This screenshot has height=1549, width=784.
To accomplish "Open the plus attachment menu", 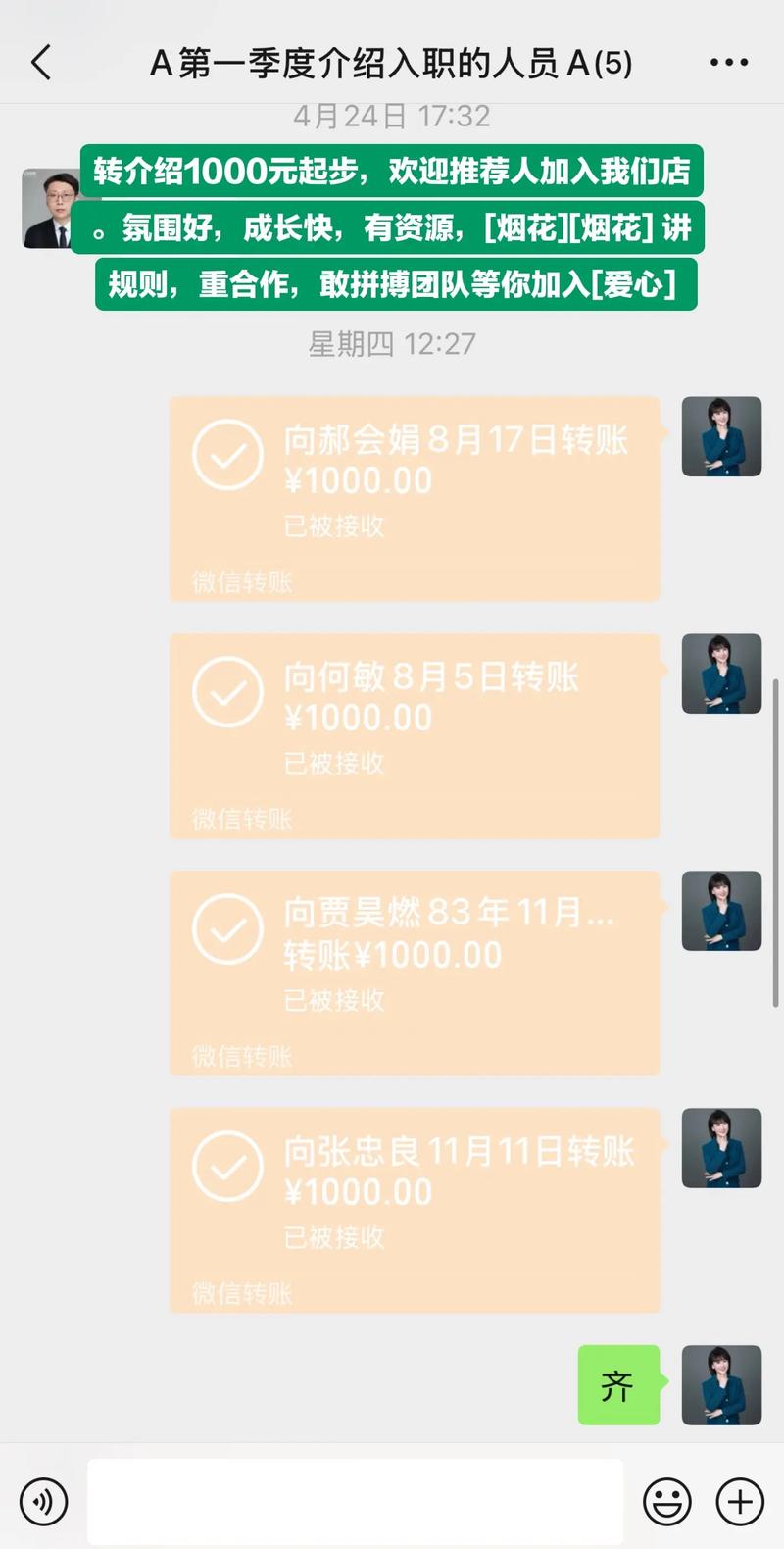I will point(740,1502).
